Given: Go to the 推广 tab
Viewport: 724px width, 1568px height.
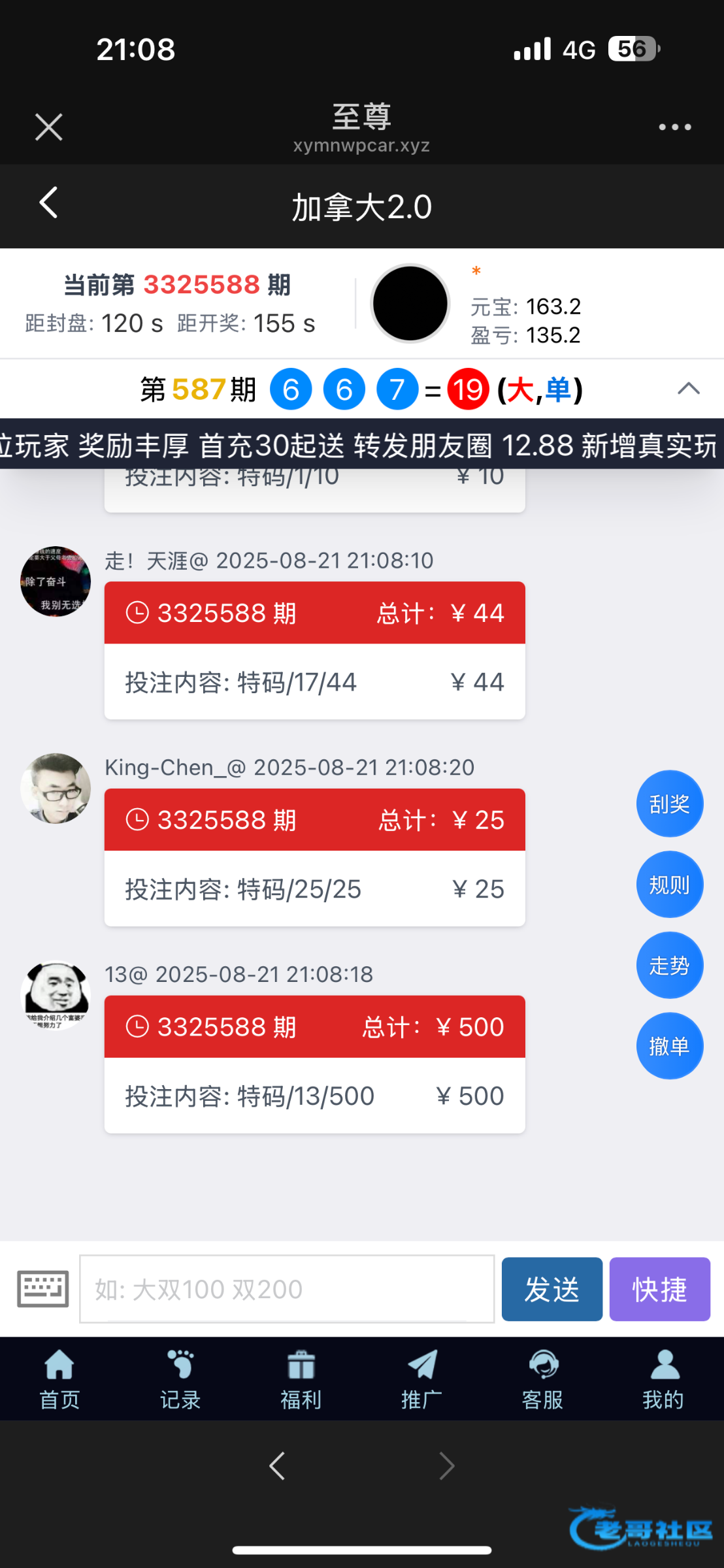Looking at the screenshot, I should [x=421, y=1380].
